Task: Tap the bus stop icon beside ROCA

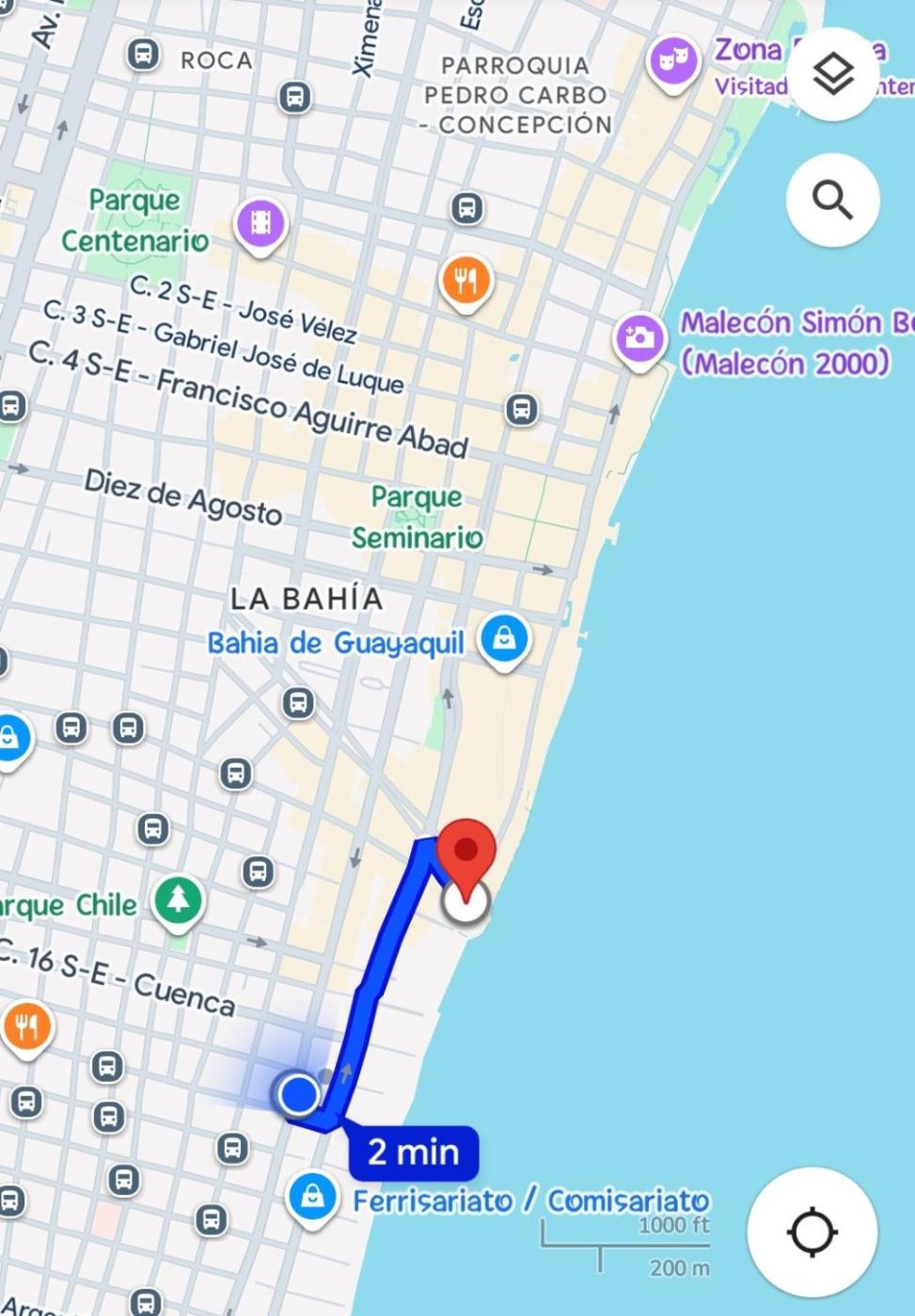Action: click(x=143, y=54)
